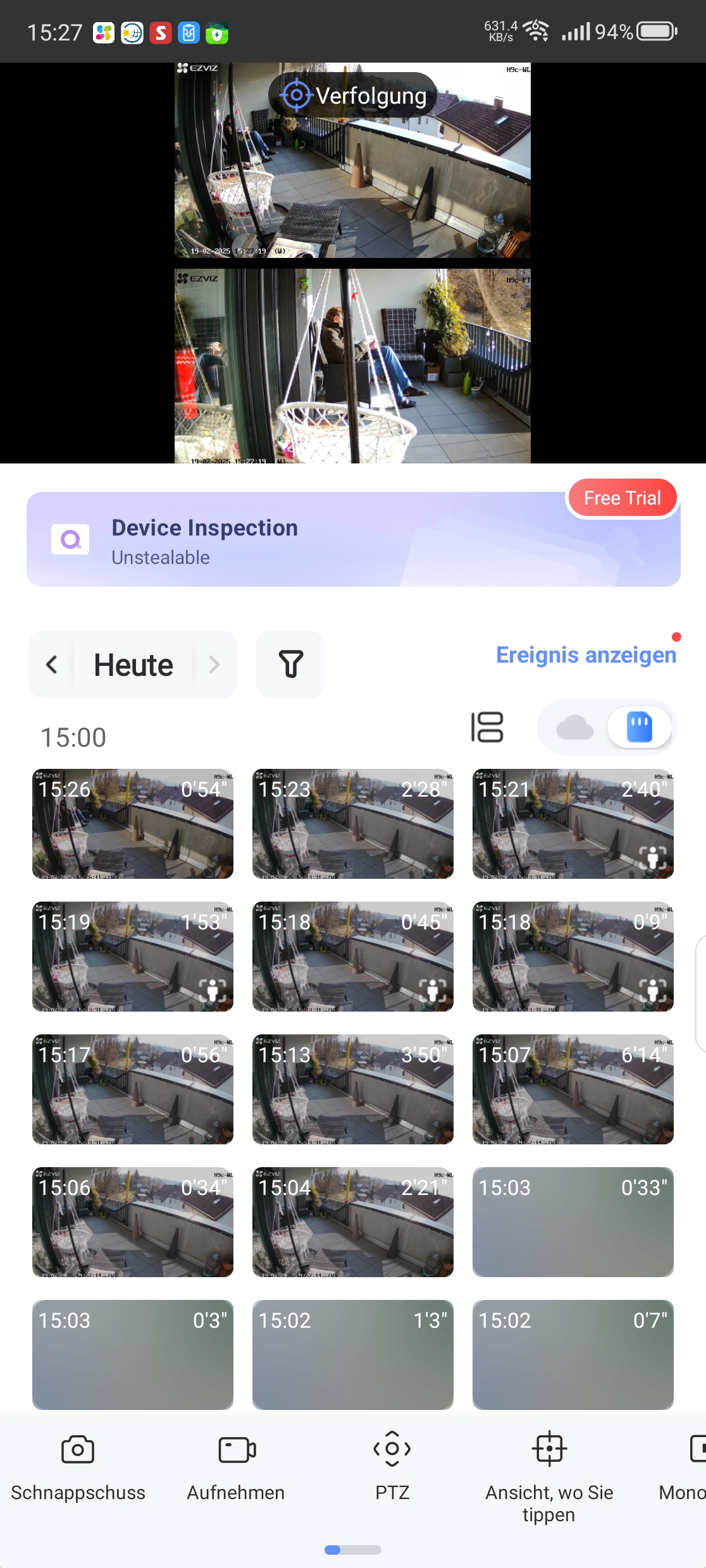Image resolution: width=706 pixels, height=1568 pixels.
Task: Open the 15:07 clip of 6'14"
Action: click(x=573, y=1089)
